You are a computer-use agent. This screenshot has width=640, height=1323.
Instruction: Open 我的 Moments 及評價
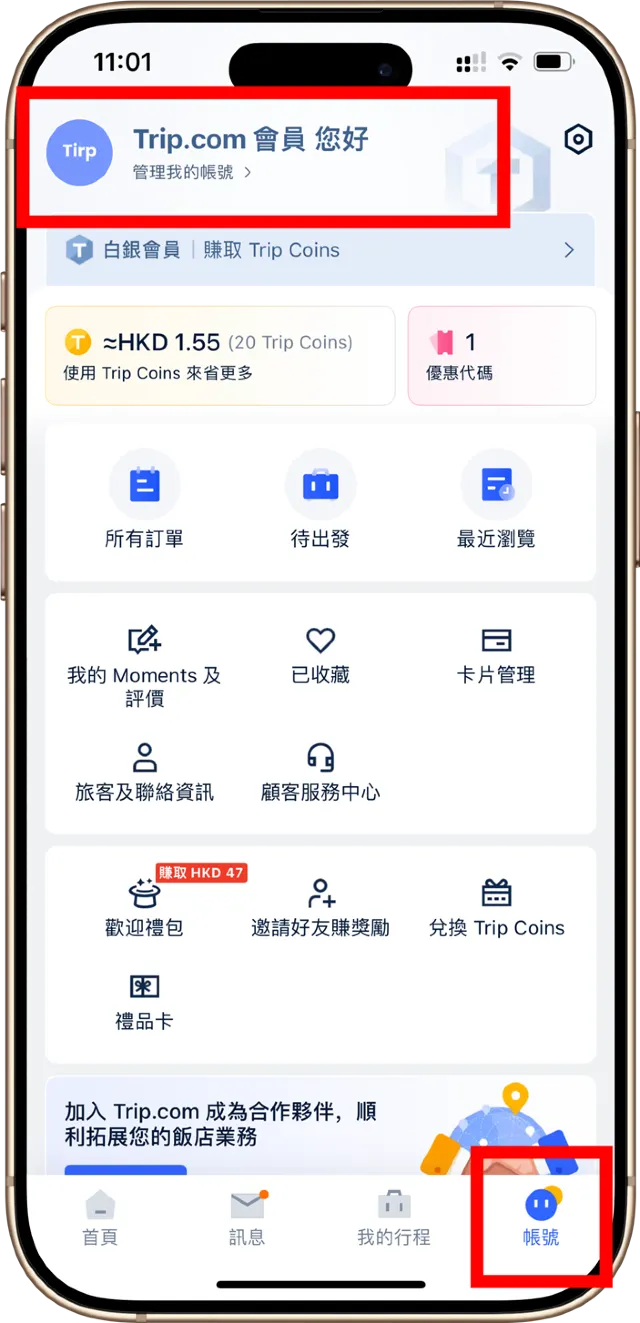(x=144, y=667)
